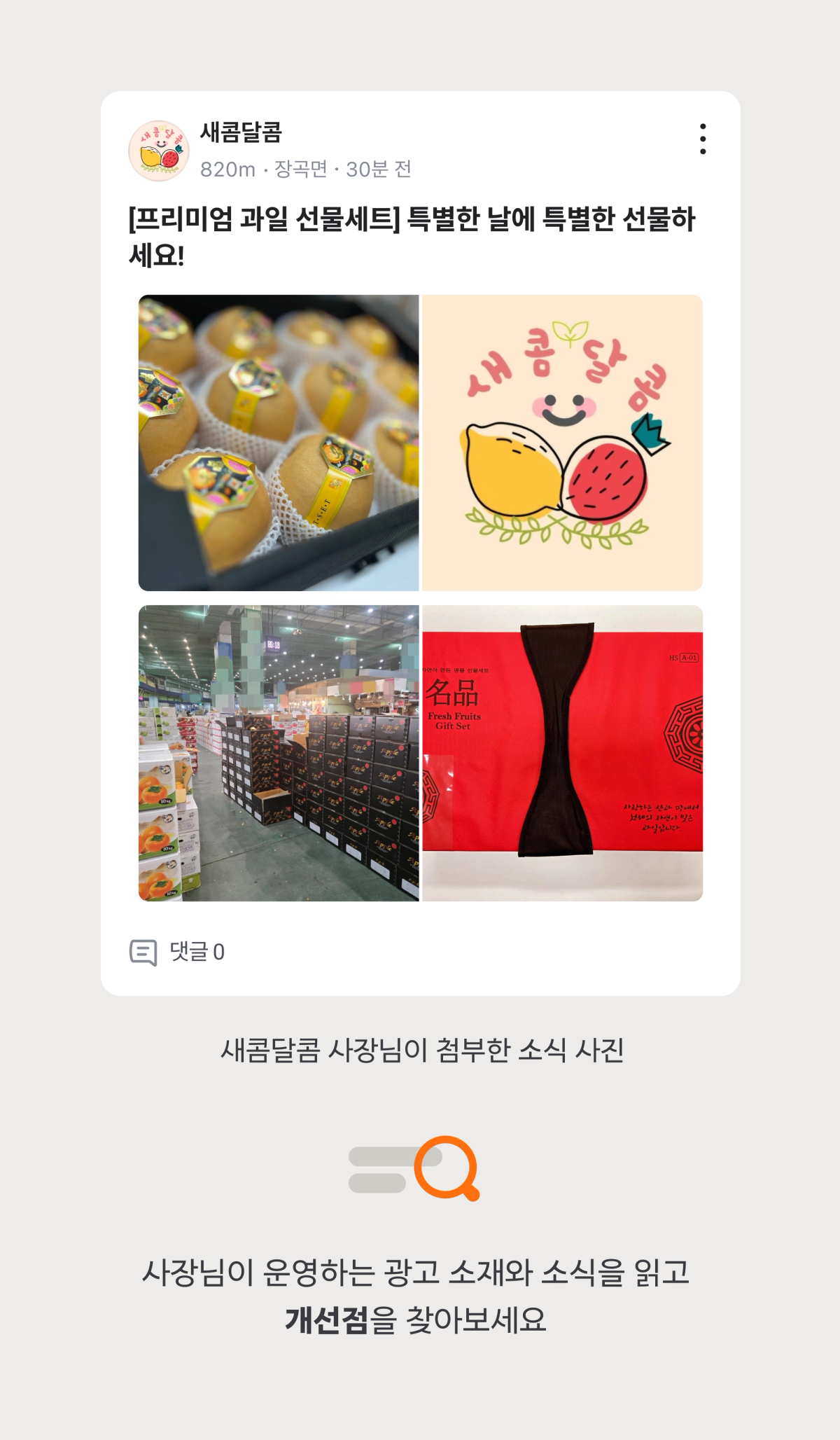Select the lemon and strawberry logo image
Viewport: 840px width, 1440px height.
tap(560, 443)
